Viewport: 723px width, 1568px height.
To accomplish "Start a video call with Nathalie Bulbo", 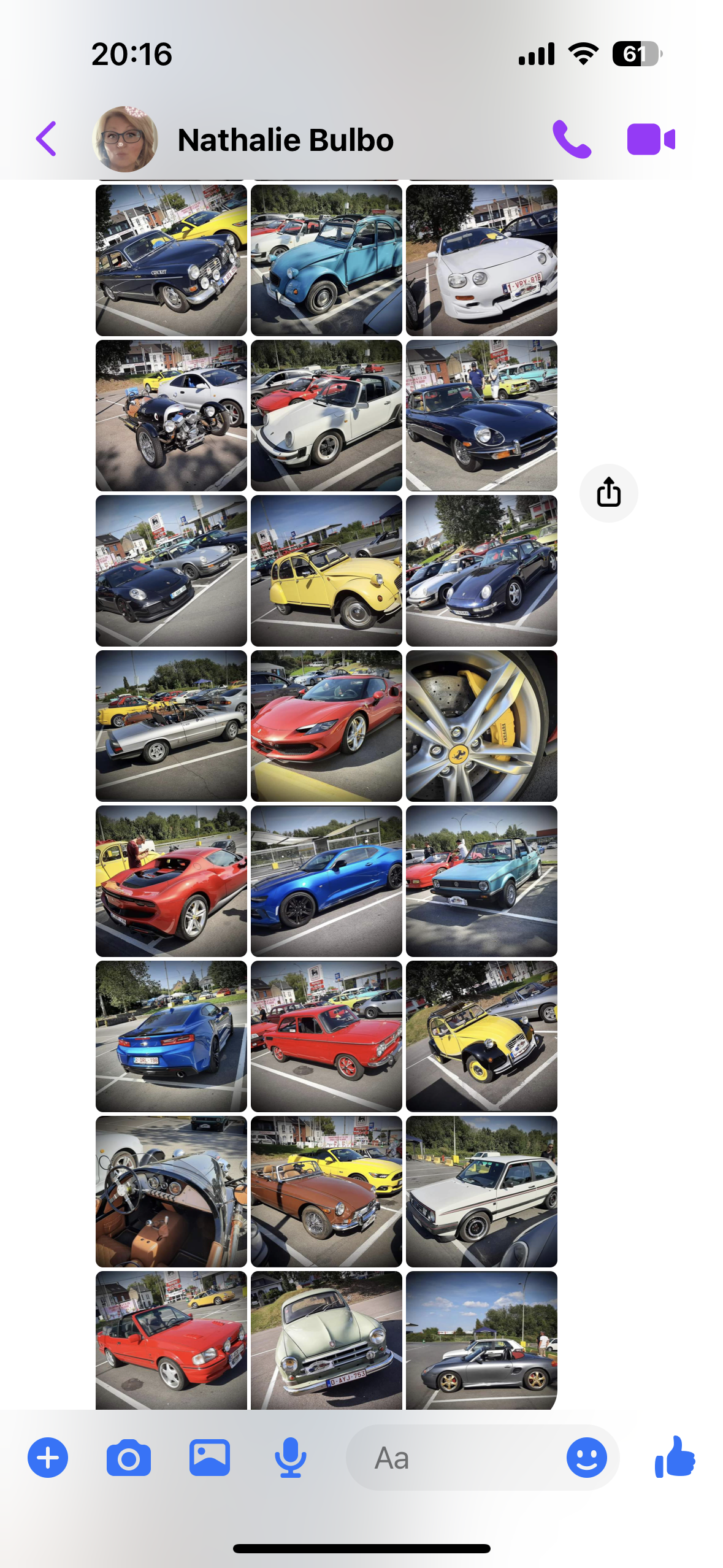I will point(651,139).
